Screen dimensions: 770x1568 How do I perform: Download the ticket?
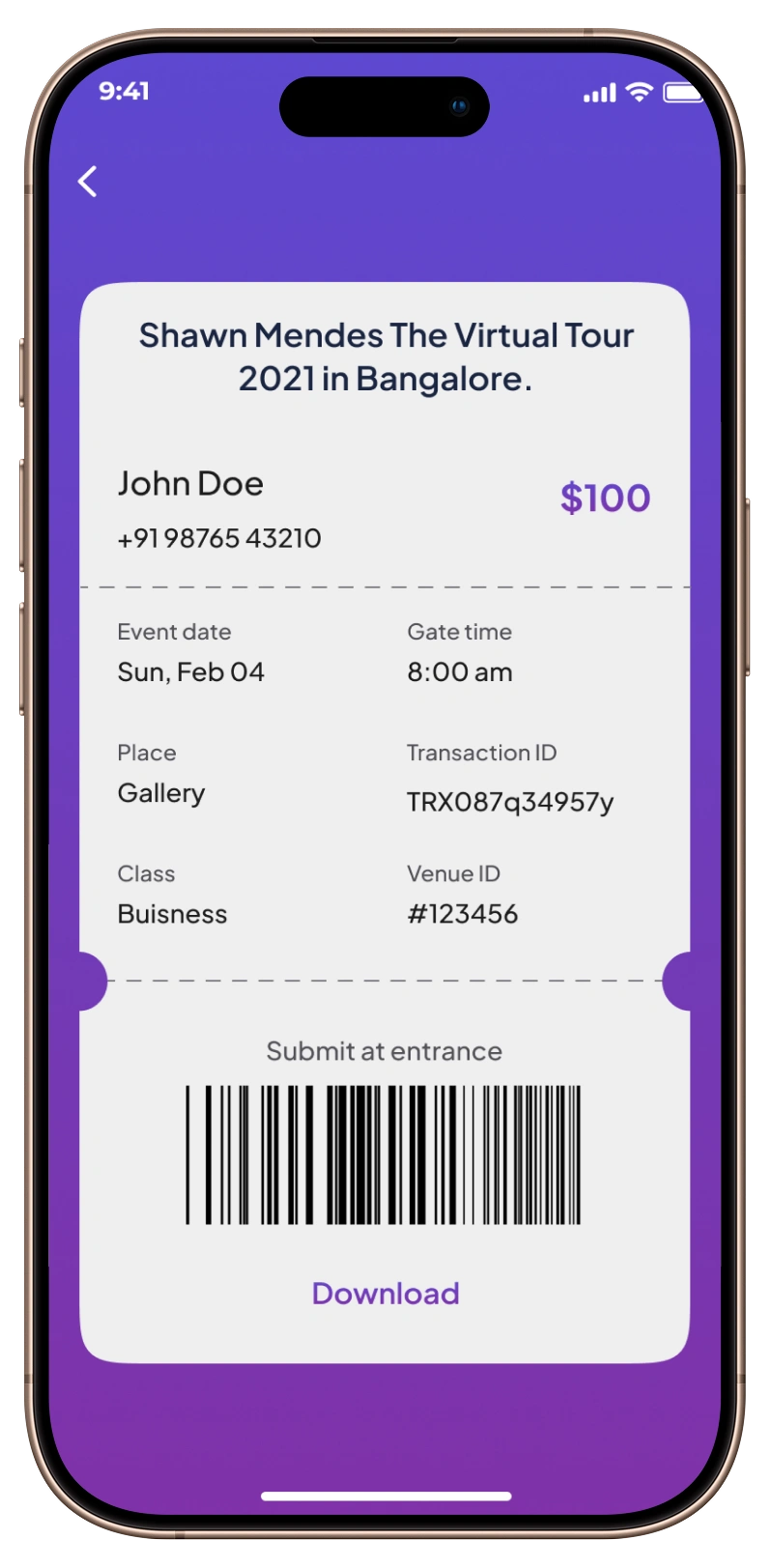(385, 1294)
